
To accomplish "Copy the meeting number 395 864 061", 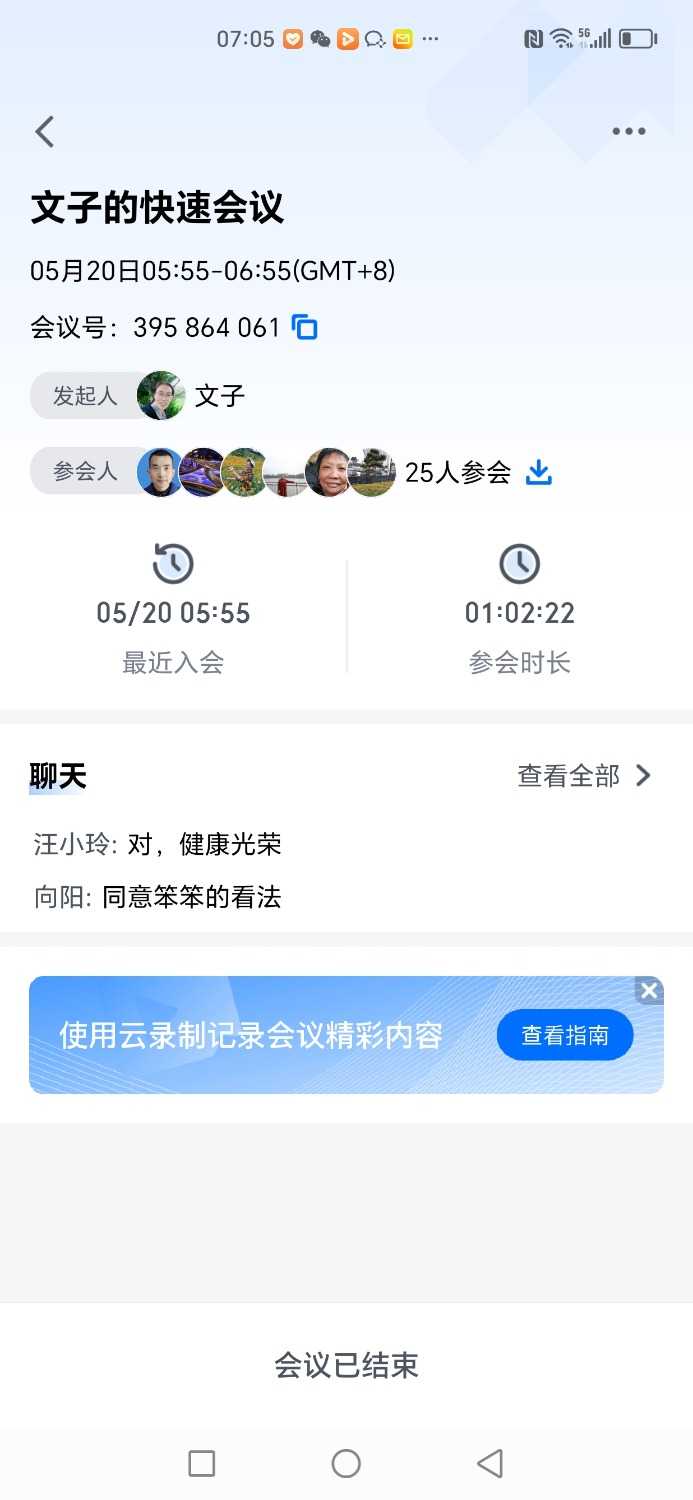I will pyautogui.click(x=305, y=327).
